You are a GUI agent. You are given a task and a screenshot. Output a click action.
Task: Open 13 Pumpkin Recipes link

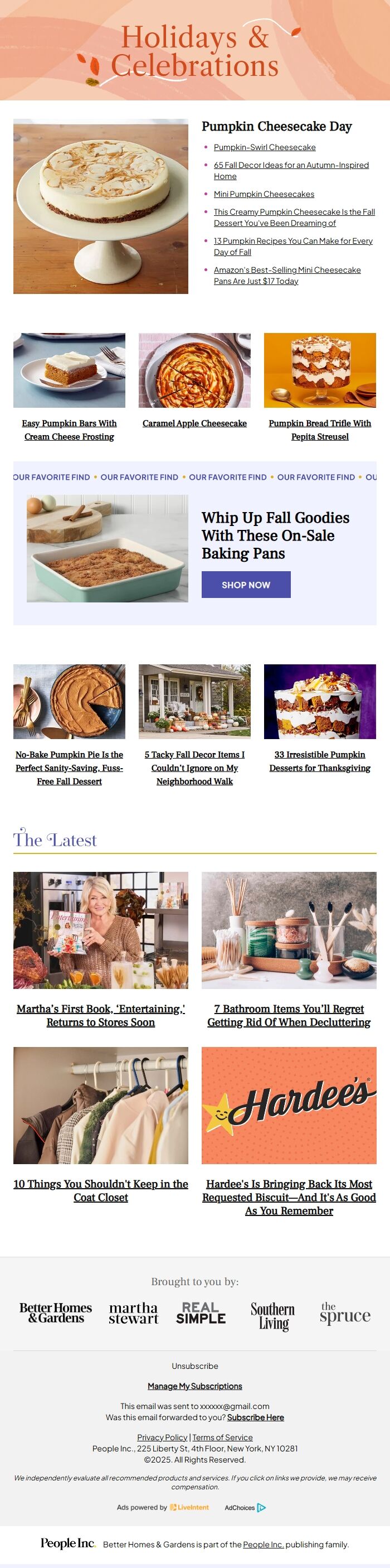[292, 241]
